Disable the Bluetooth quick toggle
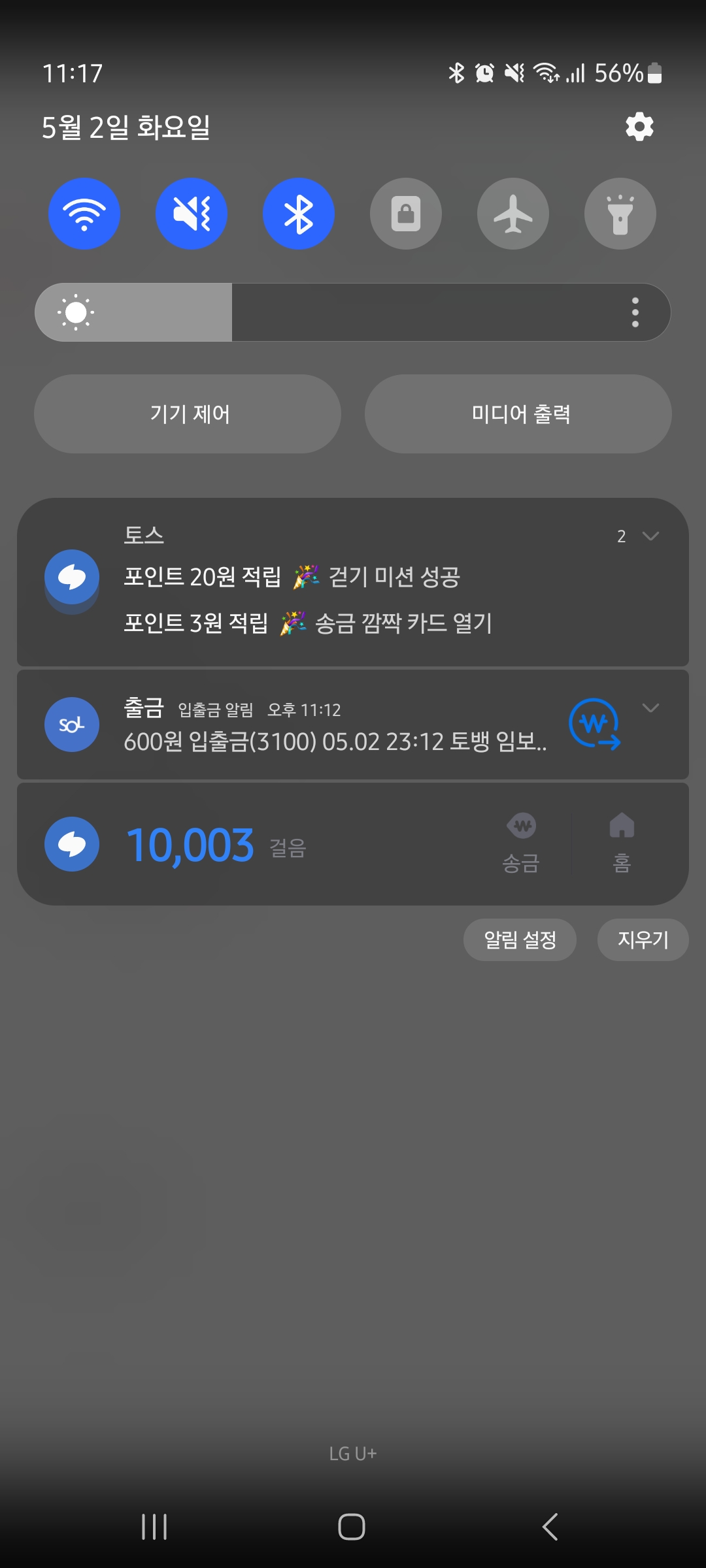The width and height of the screenshot is (706, 1568). click(299, 214)
